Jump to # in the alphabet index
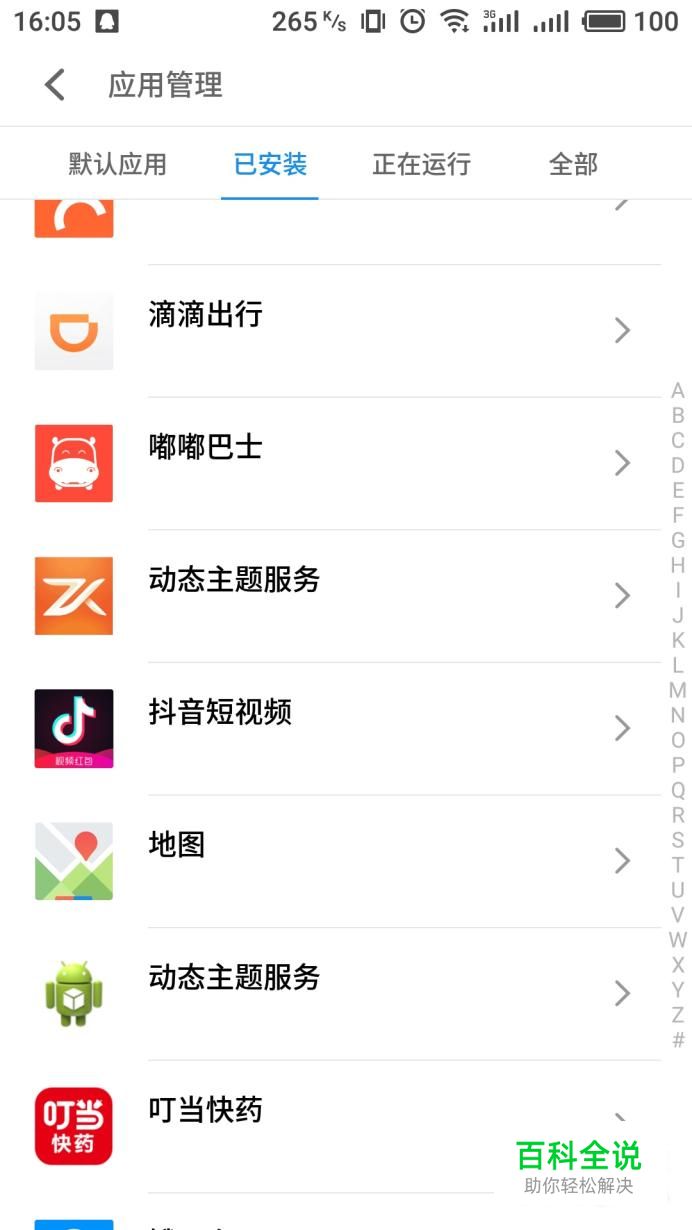692x1230 pixels. click(x=678, y=1040)
